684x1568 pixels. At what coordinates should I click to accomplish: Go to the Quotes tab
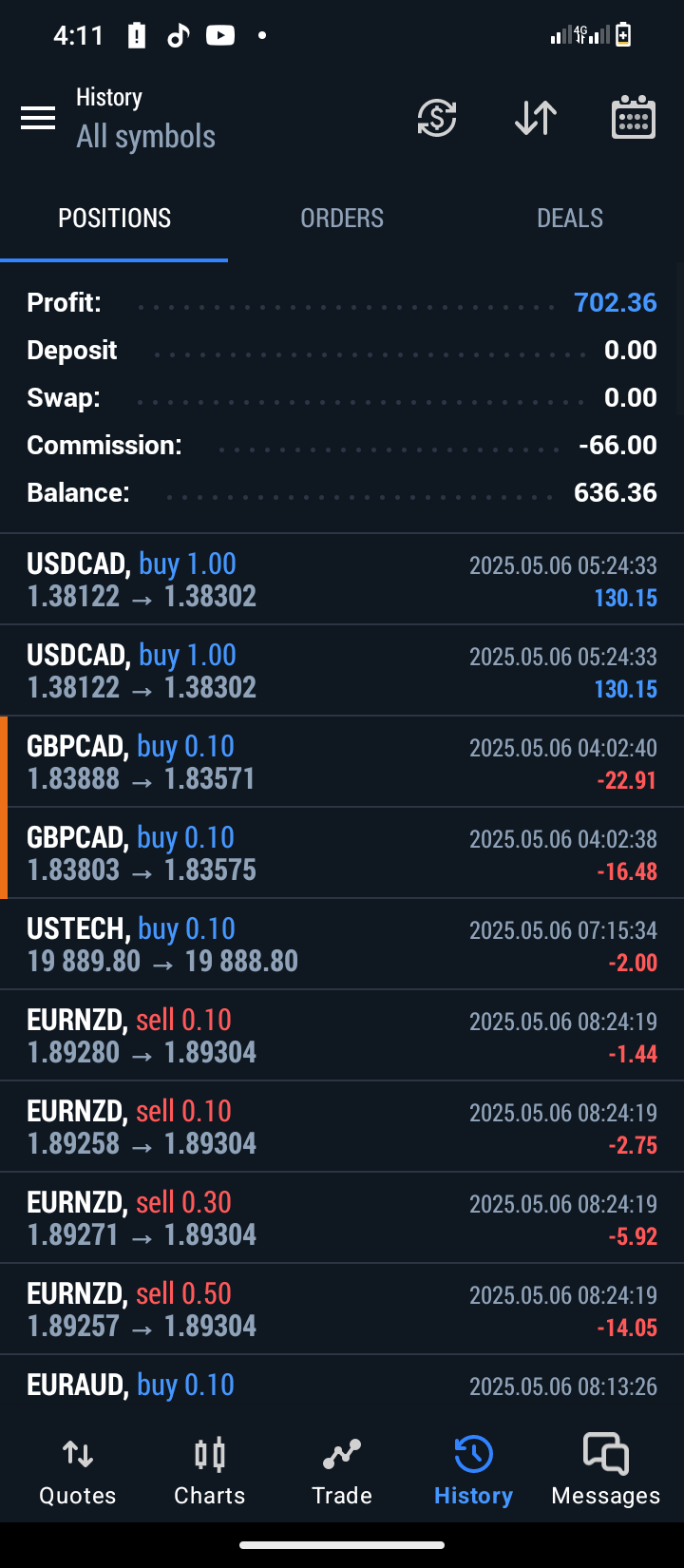(78, 1471)
